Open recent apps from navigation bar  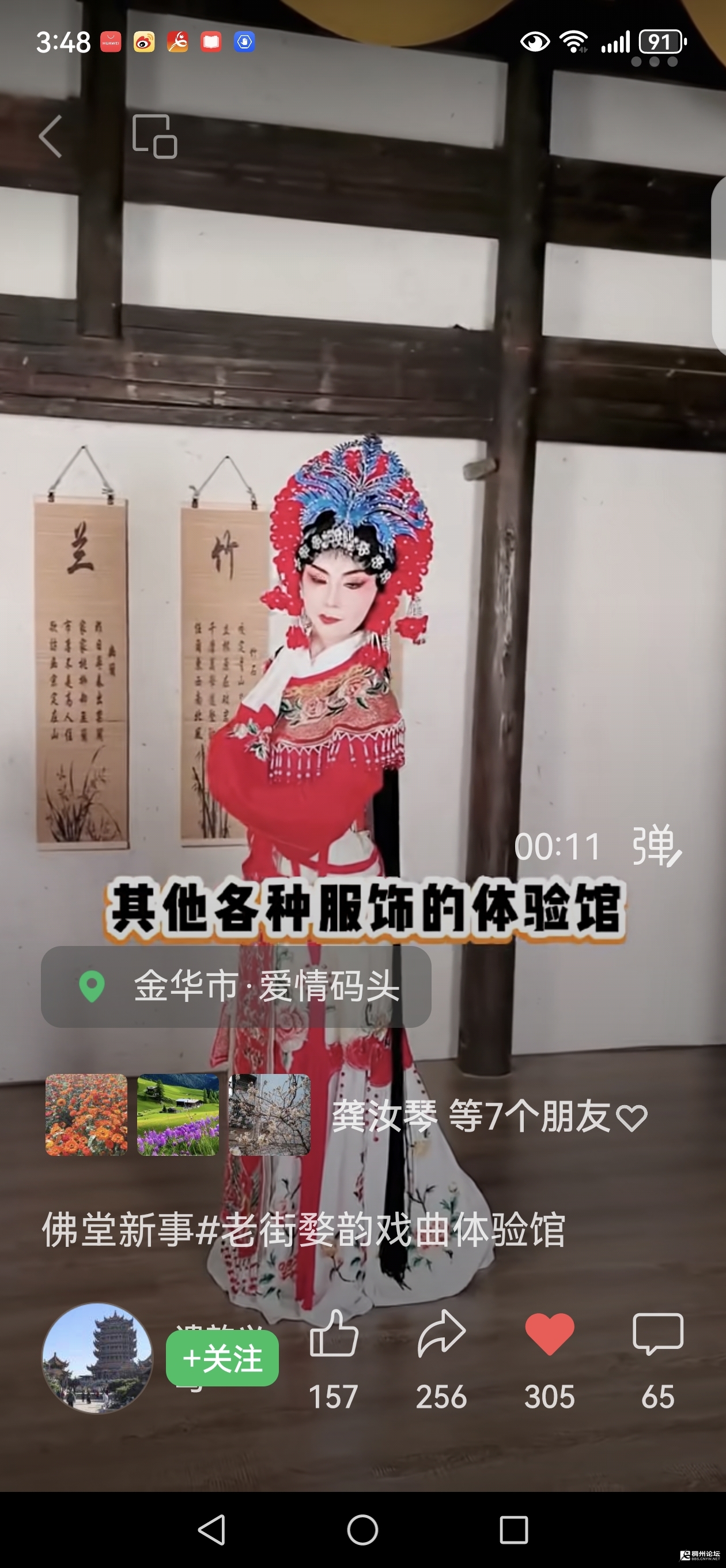(x=513, y=1529)
